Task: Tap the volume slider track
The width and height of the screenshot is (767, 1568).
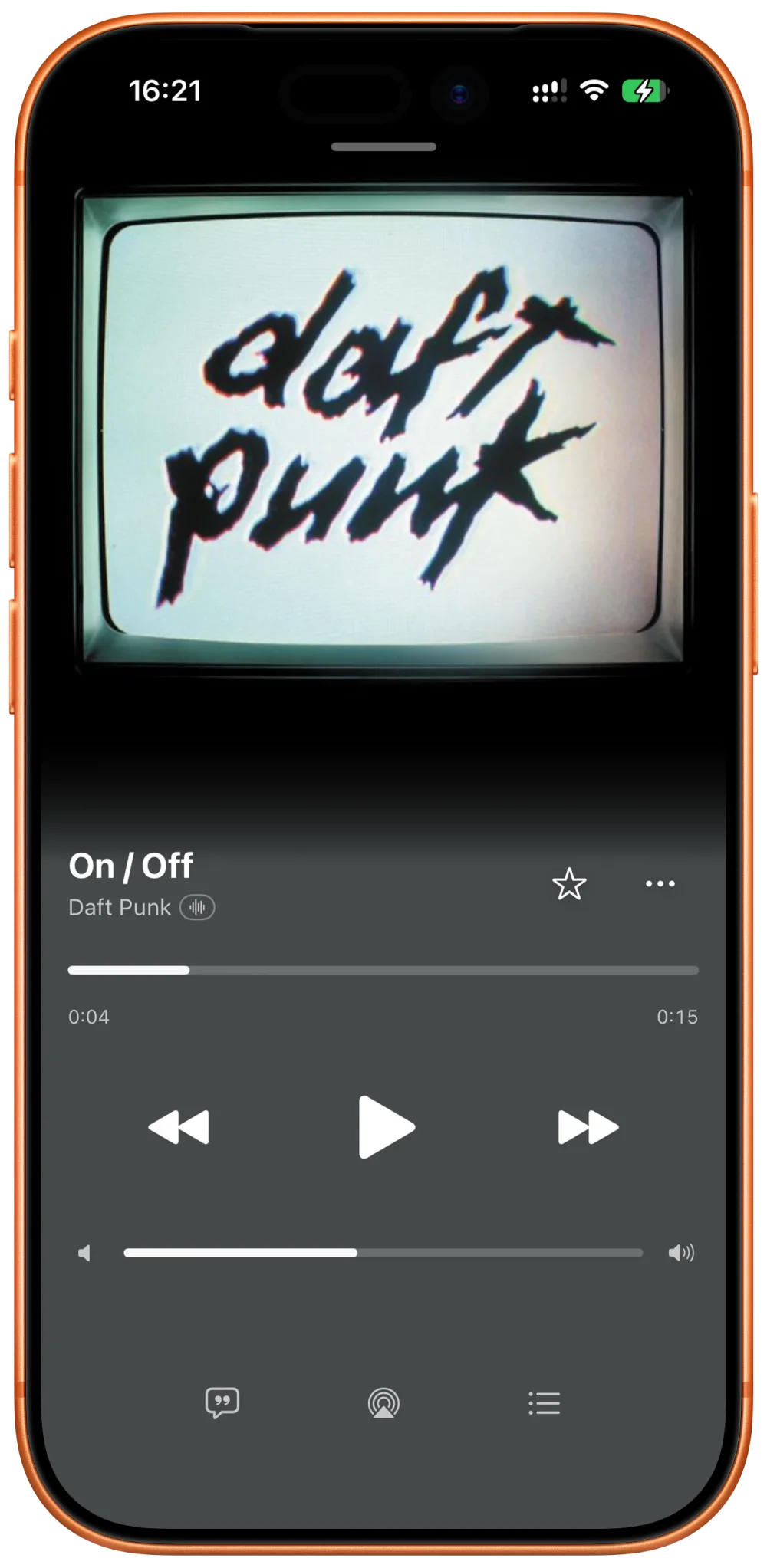Action: click(x=383, y=1253)
